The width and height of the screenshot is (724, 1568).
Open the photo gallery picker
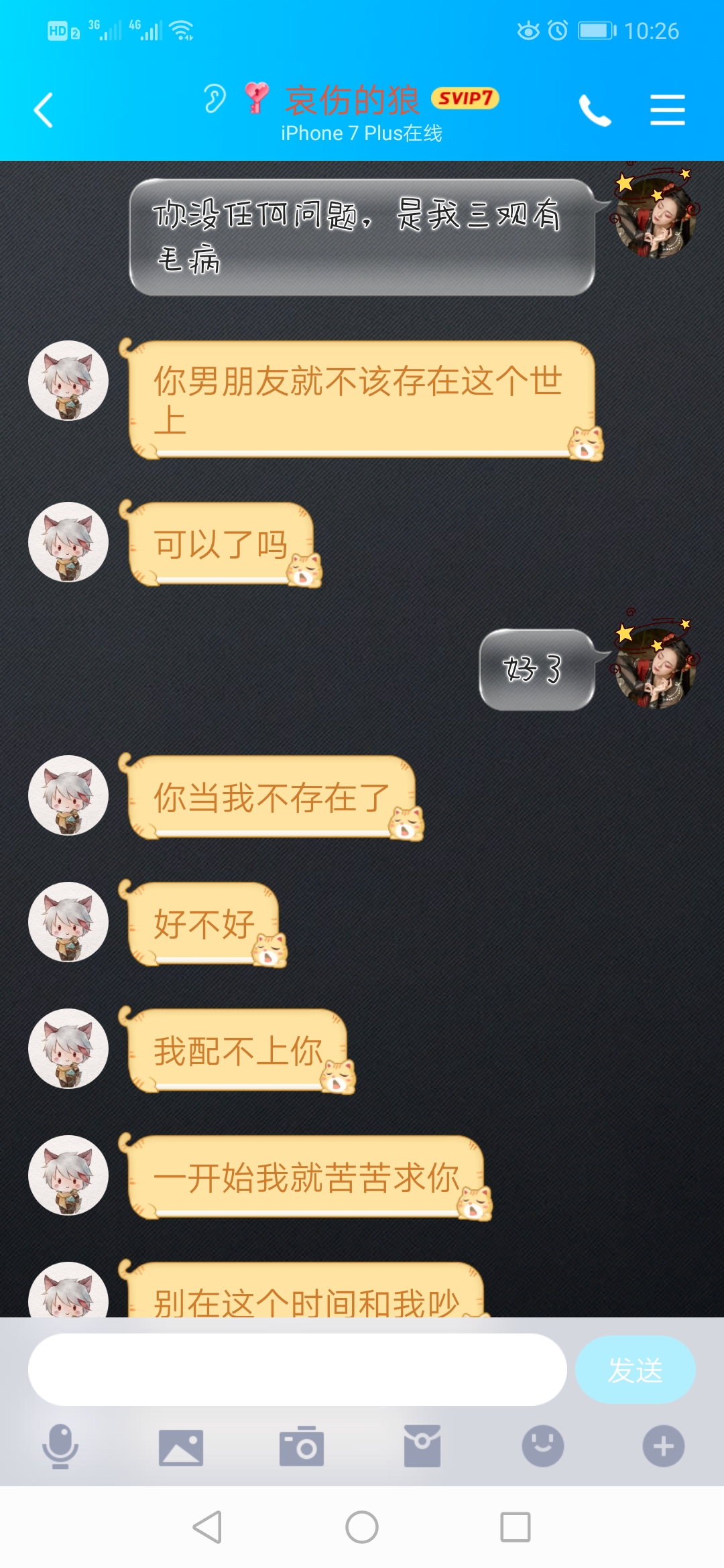[181, 1447]
